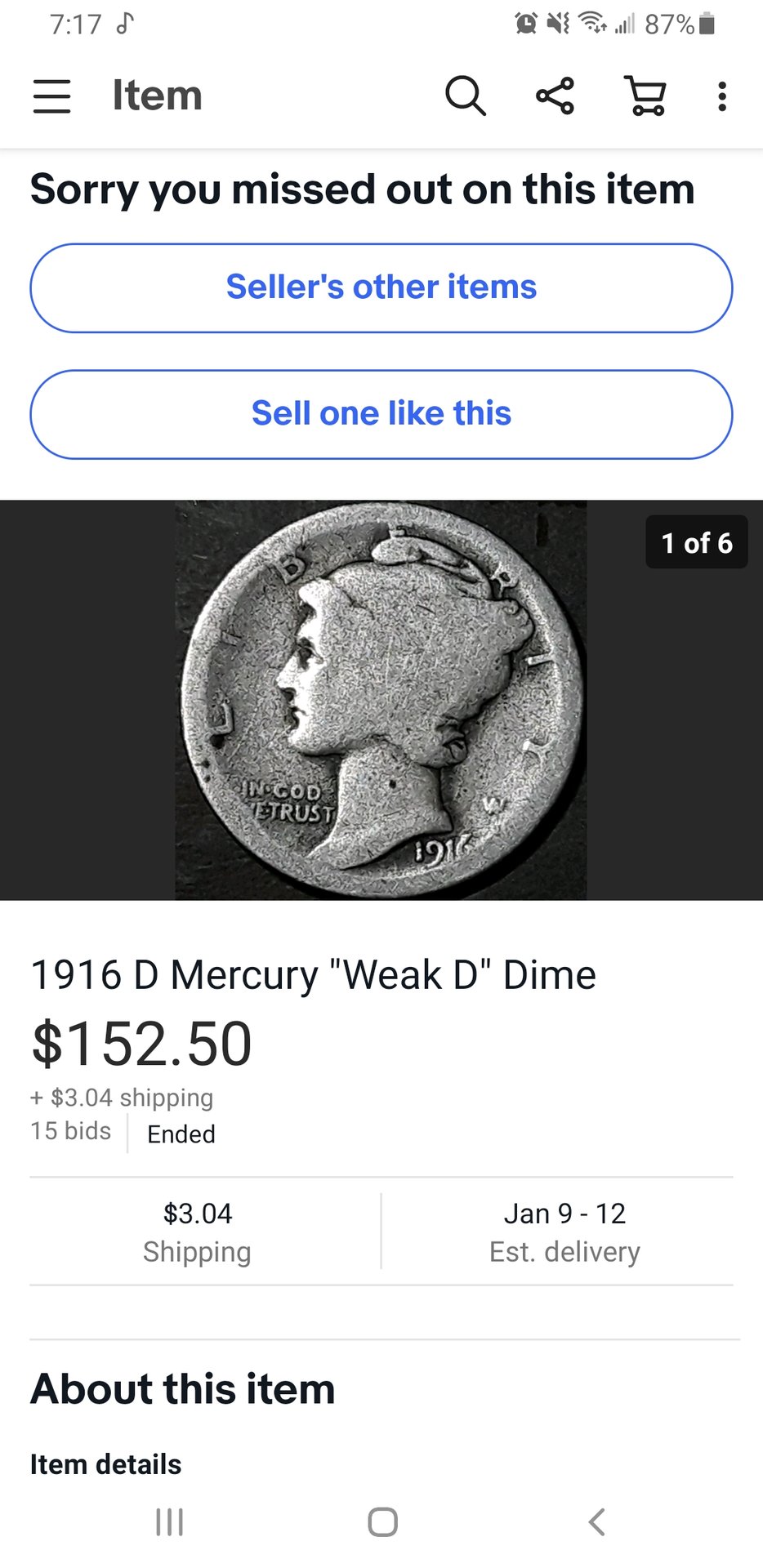
Task: Open the overflow menu
Action: click(x=721, y=96)
